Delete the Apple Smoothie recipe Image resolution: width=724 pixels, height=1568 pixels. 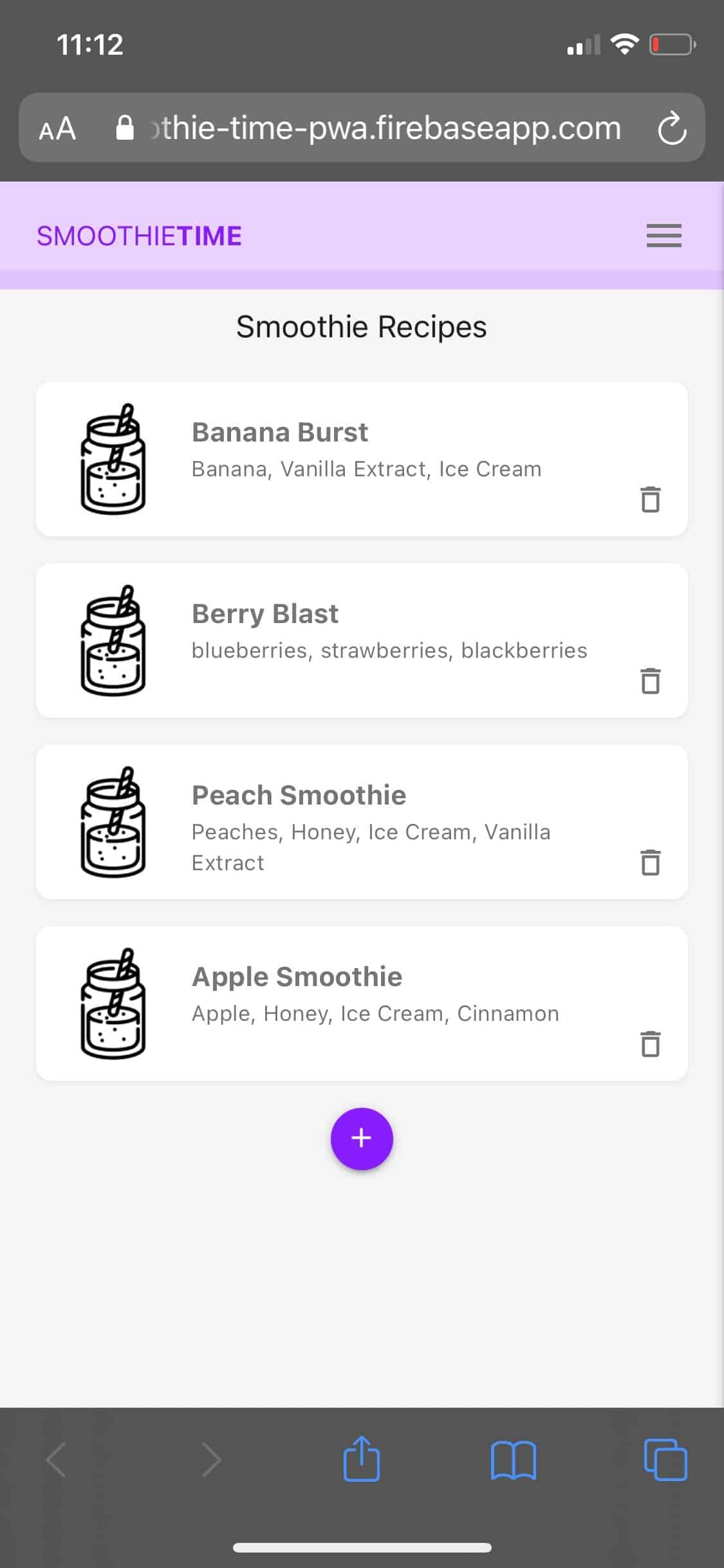pyautogui.click(x=651, y=1044)
